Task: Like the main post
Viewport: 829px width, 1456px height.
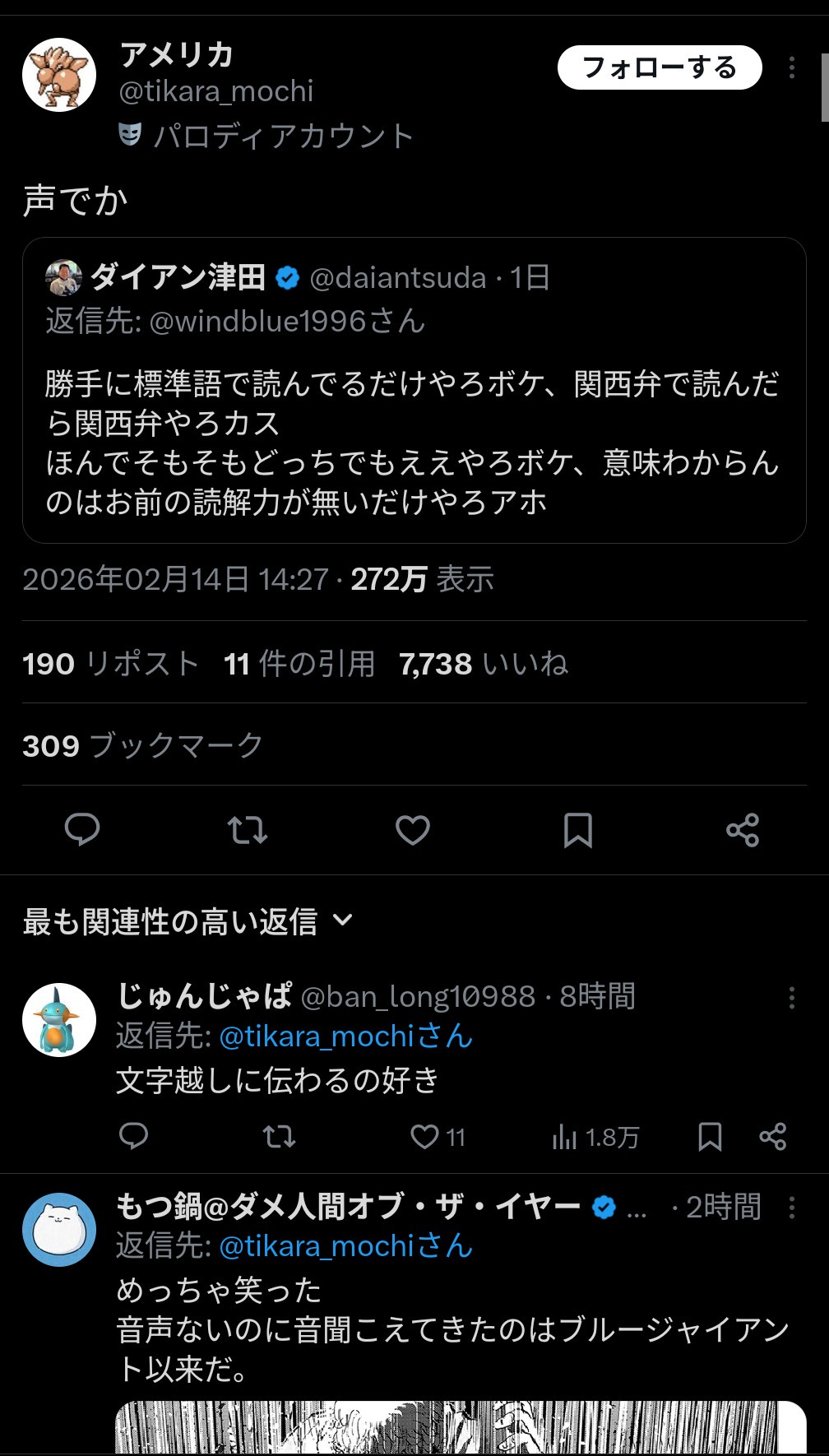Action: pos(413,830)
